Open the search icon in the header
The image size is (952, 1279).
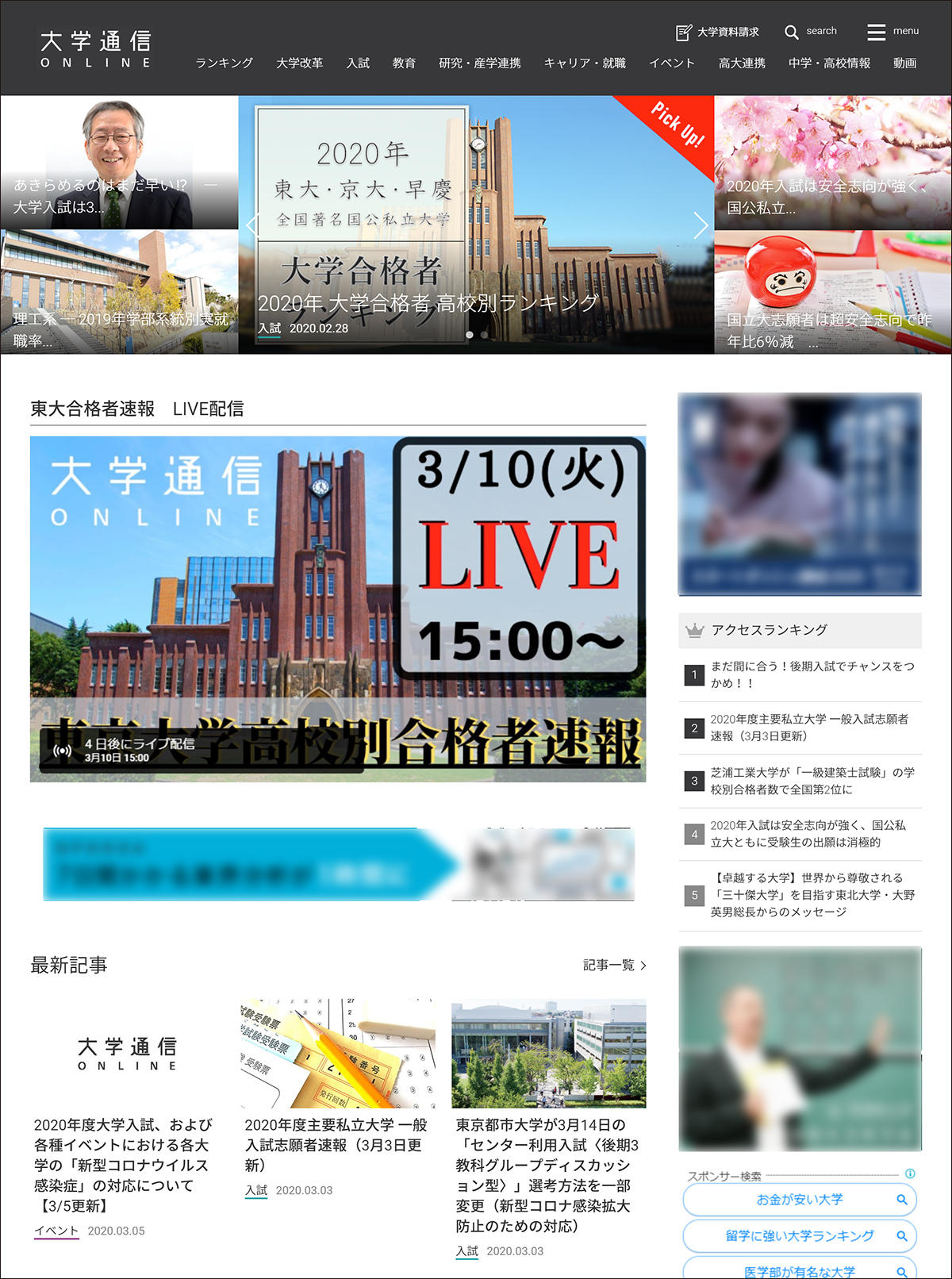coord(810,32)
